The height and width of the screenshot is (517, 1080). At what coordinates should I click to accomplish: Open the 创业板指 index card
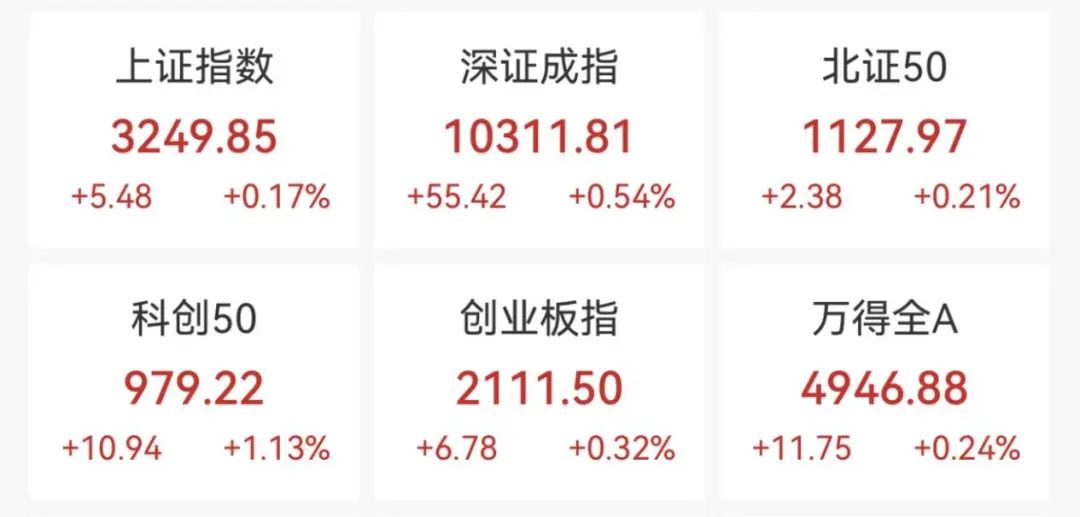click(x=540, y=385)
